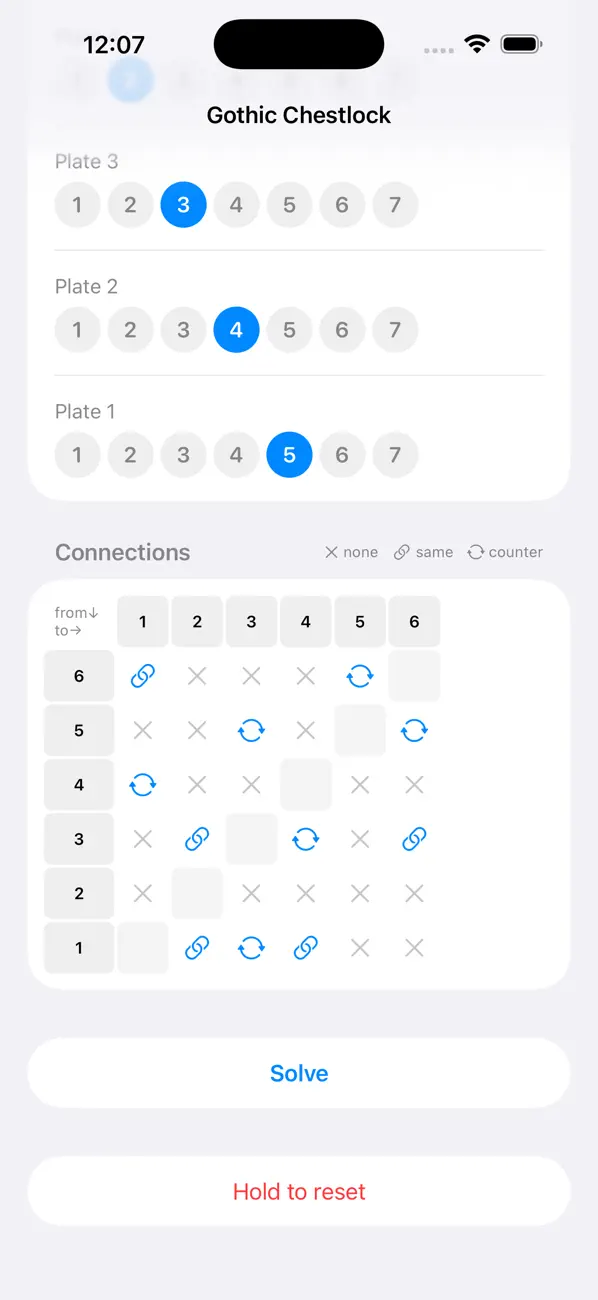The width and height of the screenshot is (598, 1300).
Task: Select position 5 for Plate 3
Action: (x=289, y=205)
